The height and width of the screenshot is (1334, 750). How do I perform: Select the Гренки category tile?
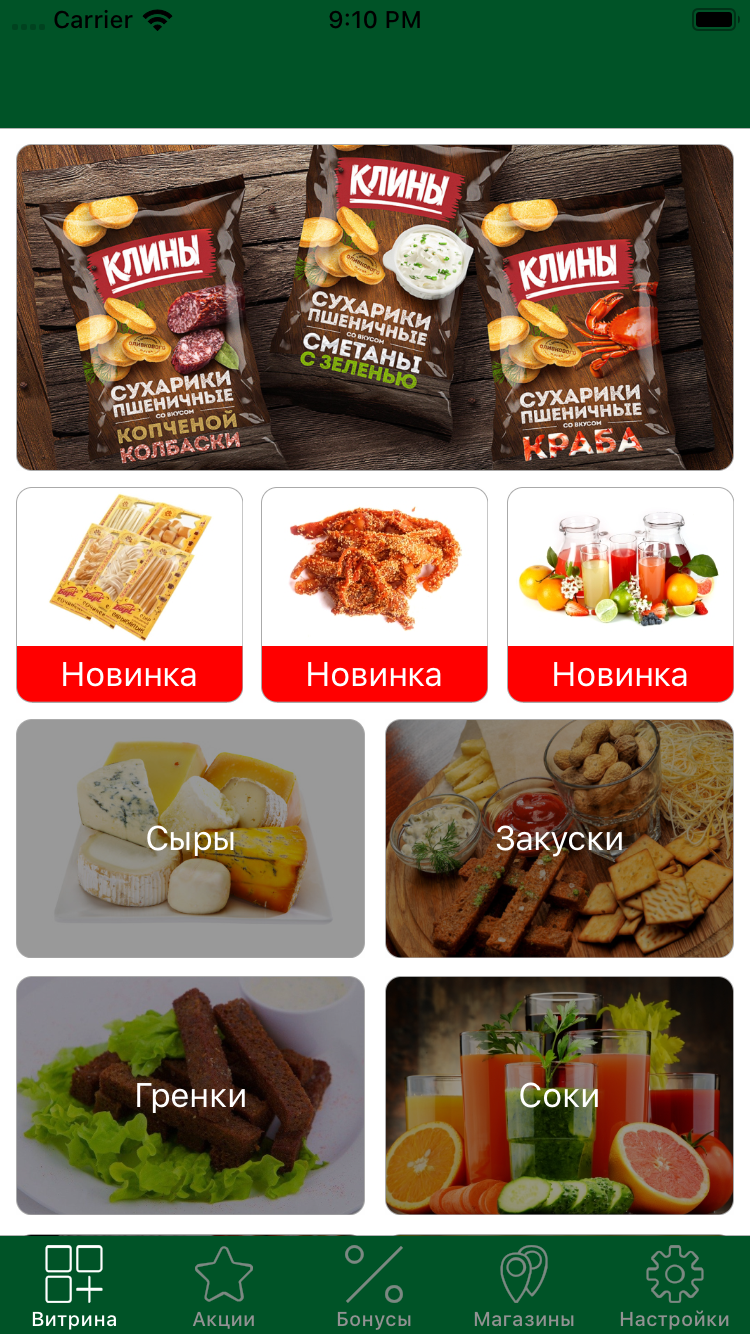(190, 1095)
